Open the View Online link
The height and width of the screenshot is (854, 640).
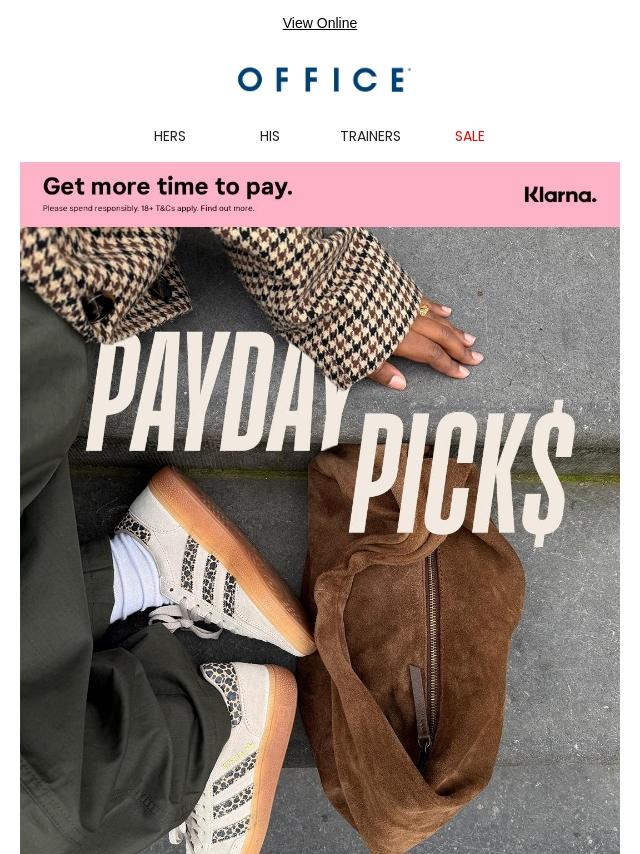320,23
